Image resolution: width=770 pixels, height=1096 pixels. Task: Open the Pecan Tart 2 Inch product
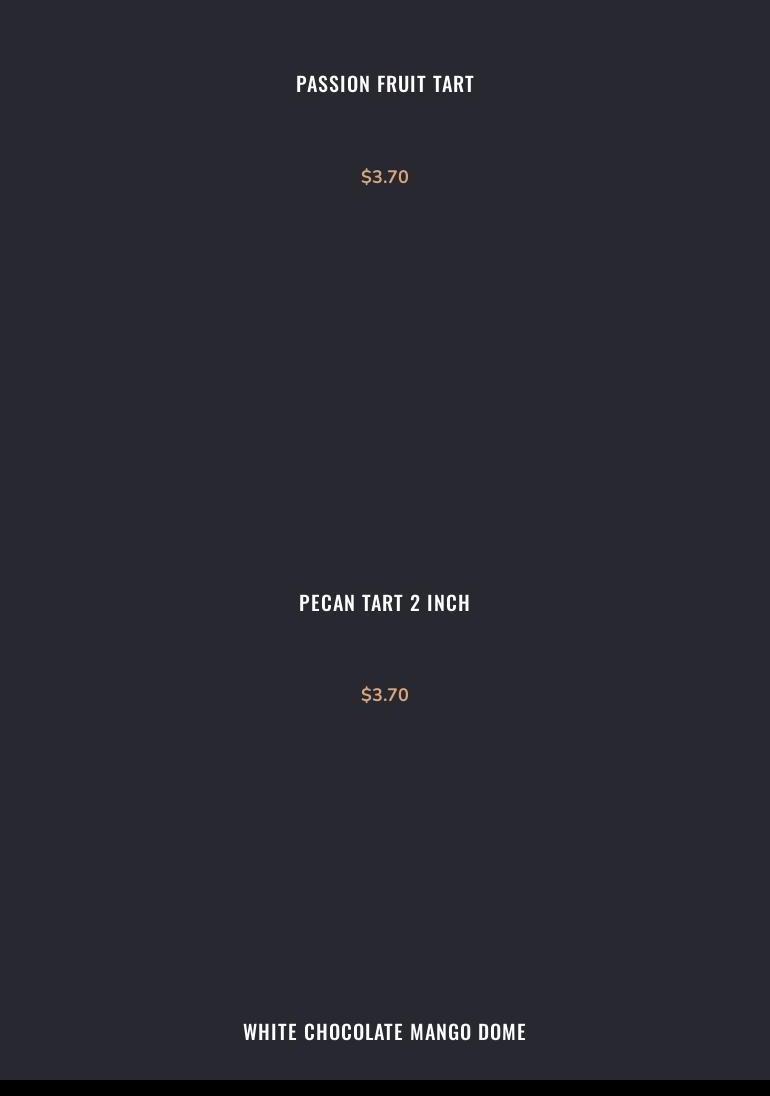coord(384,603)
